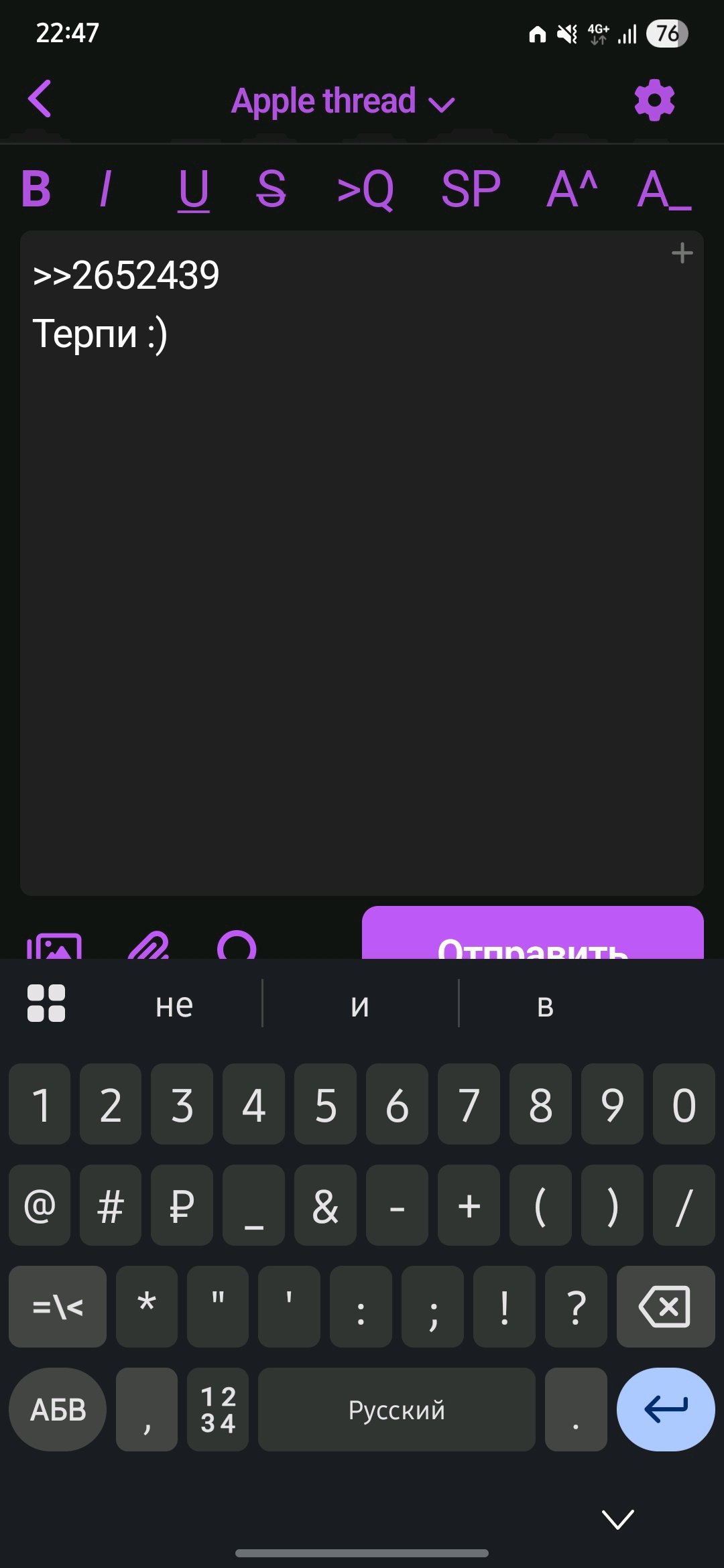Go back using the purple arrow
The image size is (724, 1568).
(40, 99)
